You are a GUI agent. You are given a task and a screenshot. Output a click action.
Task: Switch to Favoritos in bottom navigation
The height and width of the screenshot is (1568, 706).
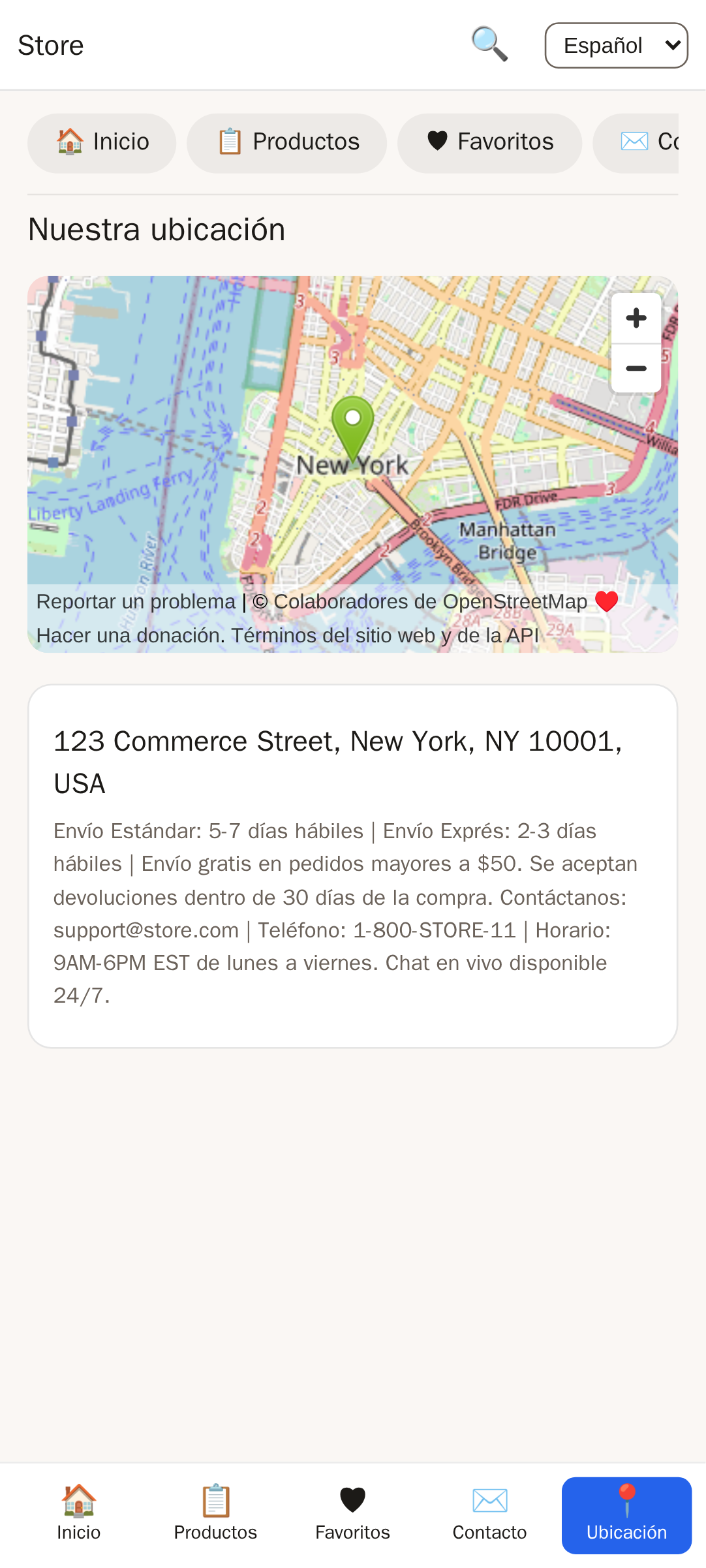(353, 1514)
